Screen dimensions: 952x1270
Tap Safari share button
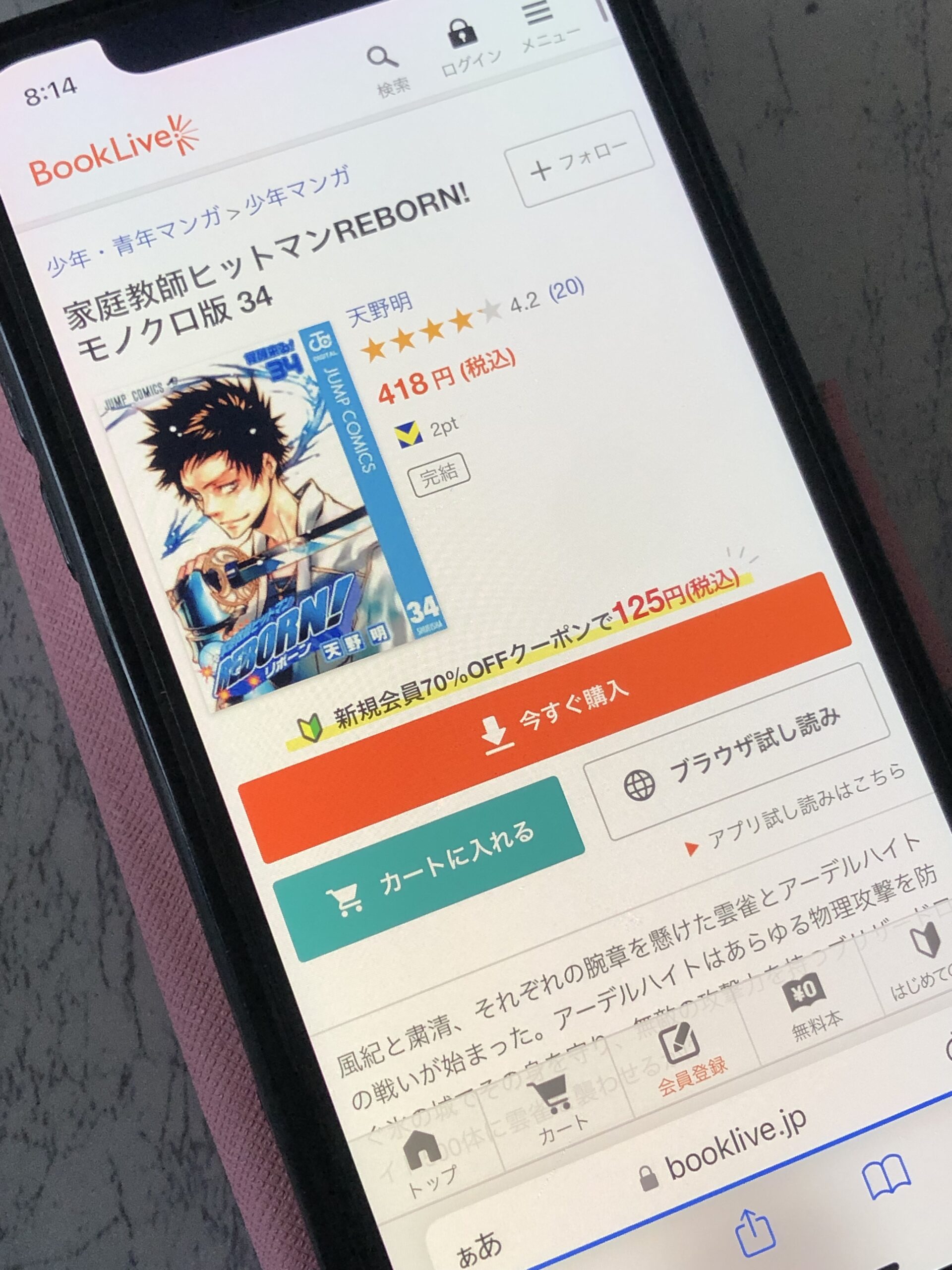point(754,1229)
